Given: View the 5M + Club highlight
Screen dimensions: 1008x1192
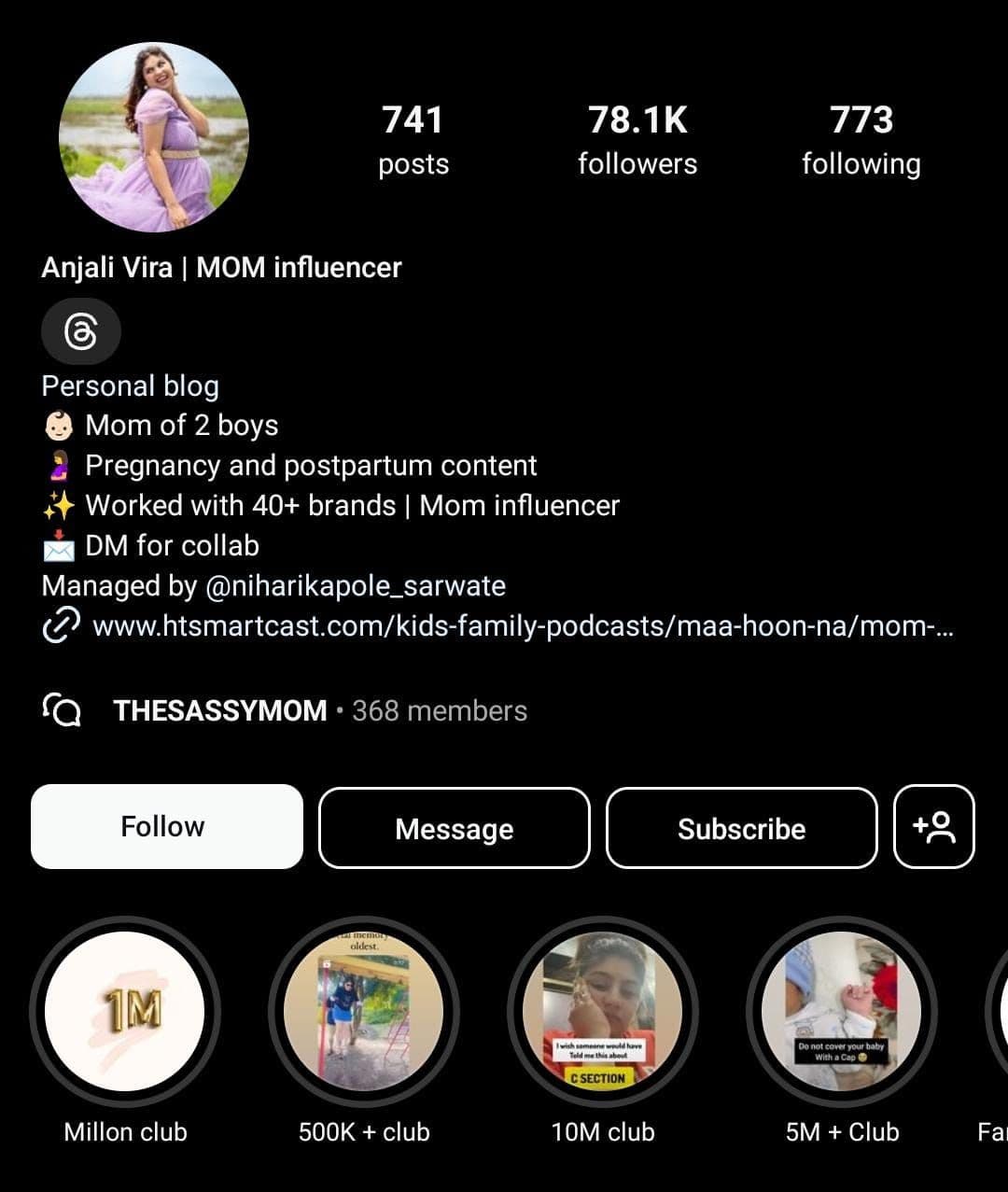Looking at the screenshot, I should click(x=842, y=1012).
